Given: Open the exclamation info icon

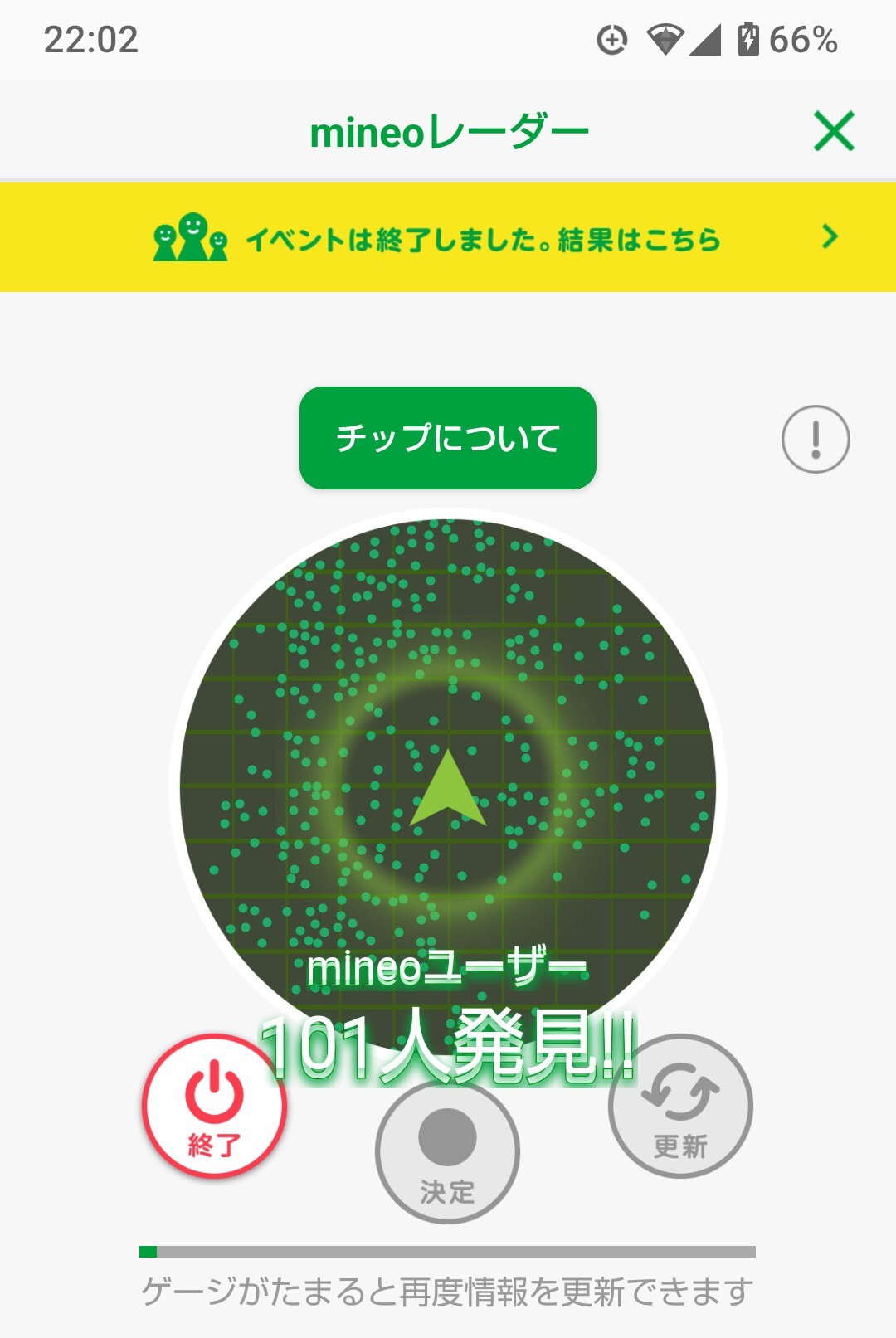Looking at the screenshot, I should click(x=816, y=439).
